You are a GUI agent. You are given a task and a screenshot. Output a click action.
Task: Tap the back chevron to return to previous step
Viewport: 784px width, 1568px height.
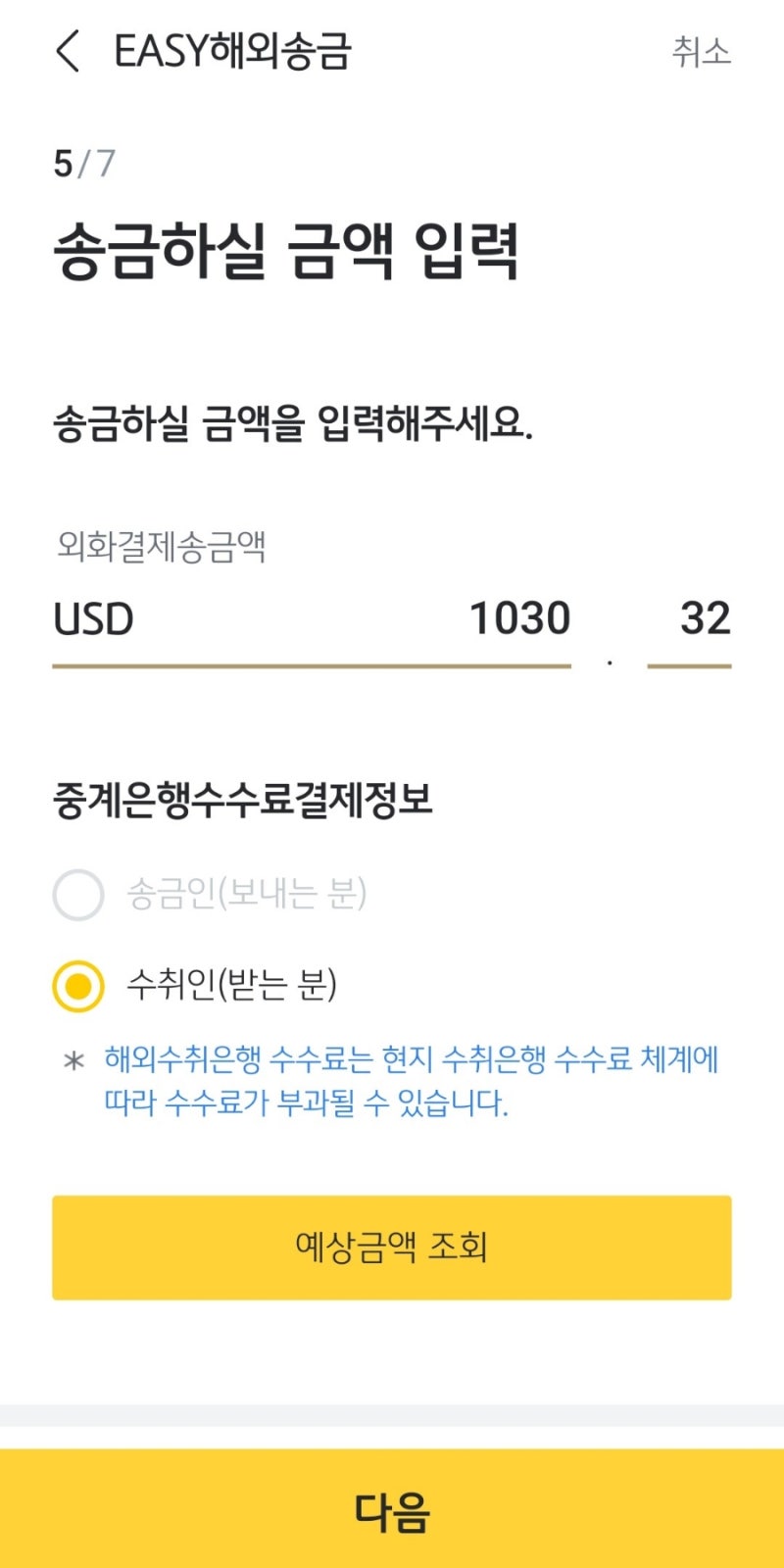pos(67,54)
